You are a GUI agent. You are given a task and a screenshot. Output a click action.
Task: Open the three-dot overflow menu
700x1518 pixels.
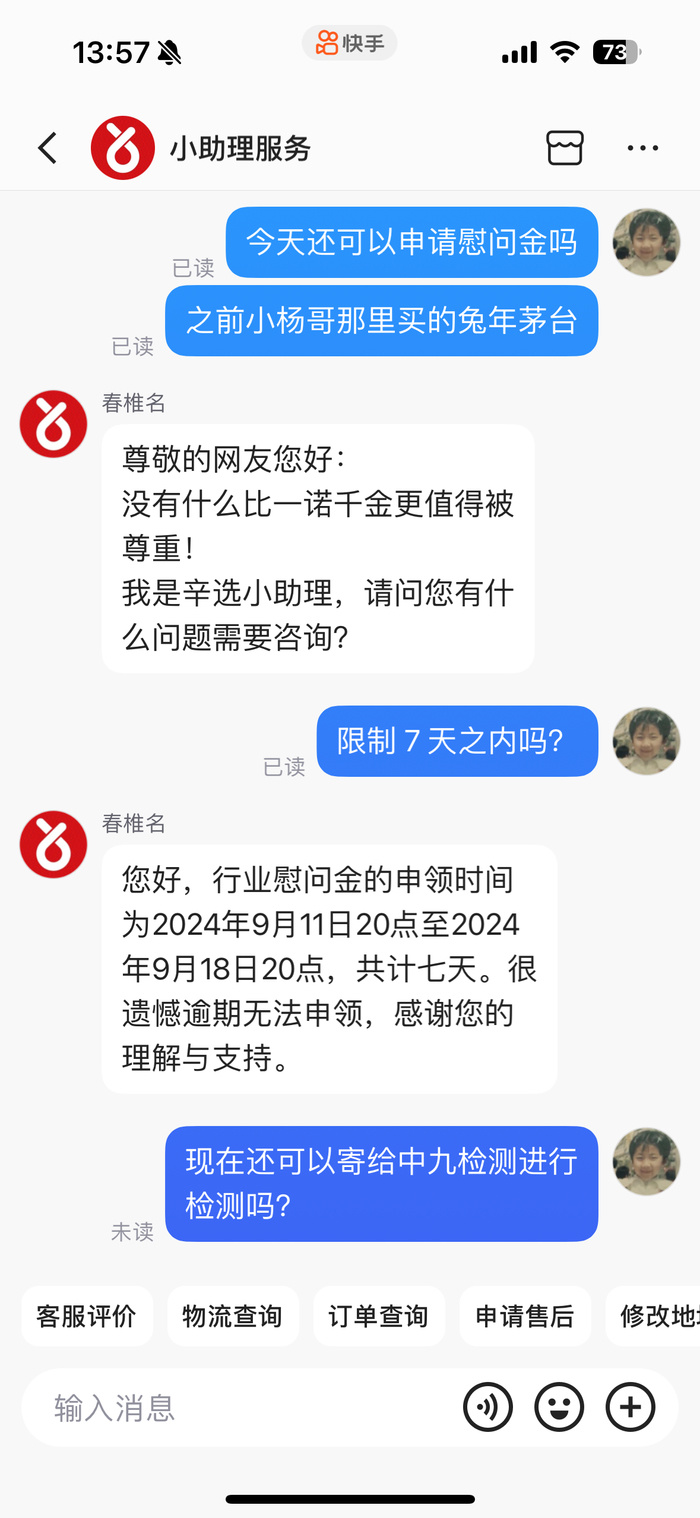point(643,148)
